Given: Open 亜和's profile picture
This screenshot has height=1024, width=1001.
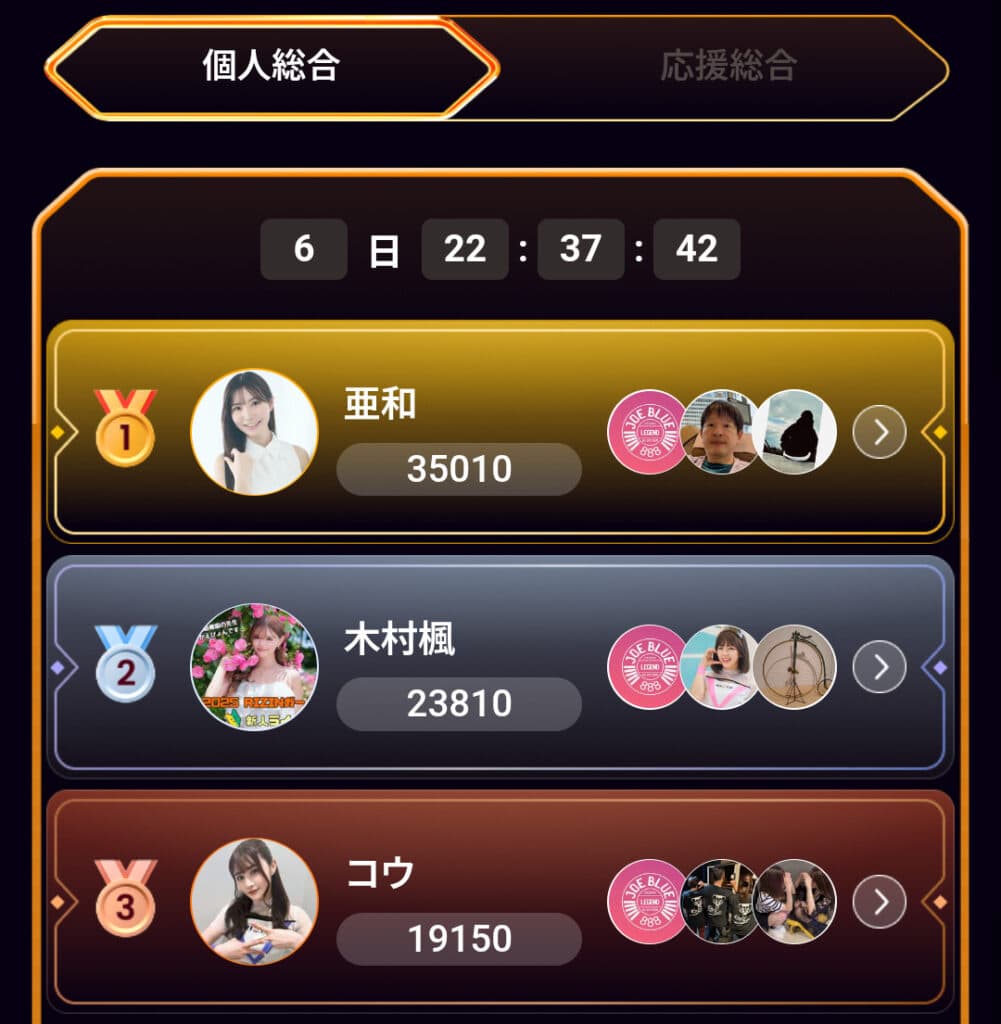Looking at the screenshot, I should (x=254, y=432).
